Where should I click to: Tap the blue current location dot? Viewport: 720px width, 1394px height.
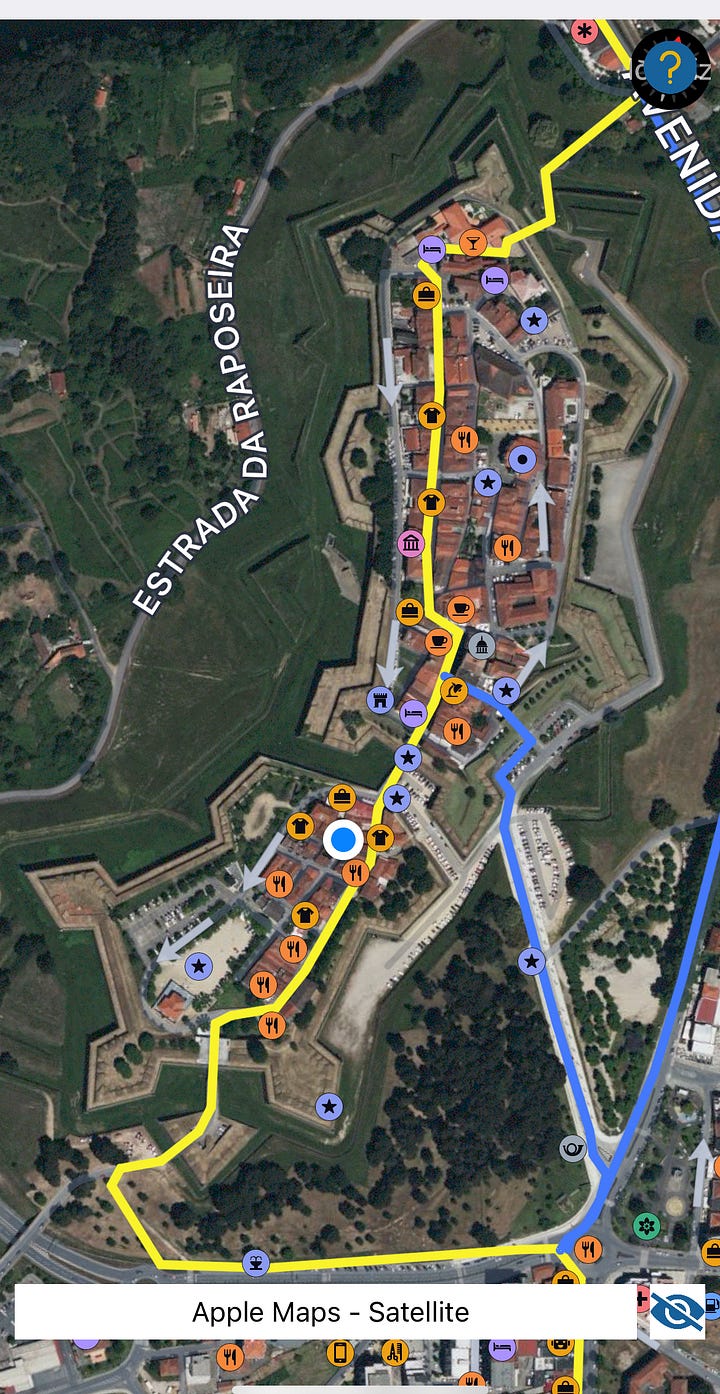[343, 840]
